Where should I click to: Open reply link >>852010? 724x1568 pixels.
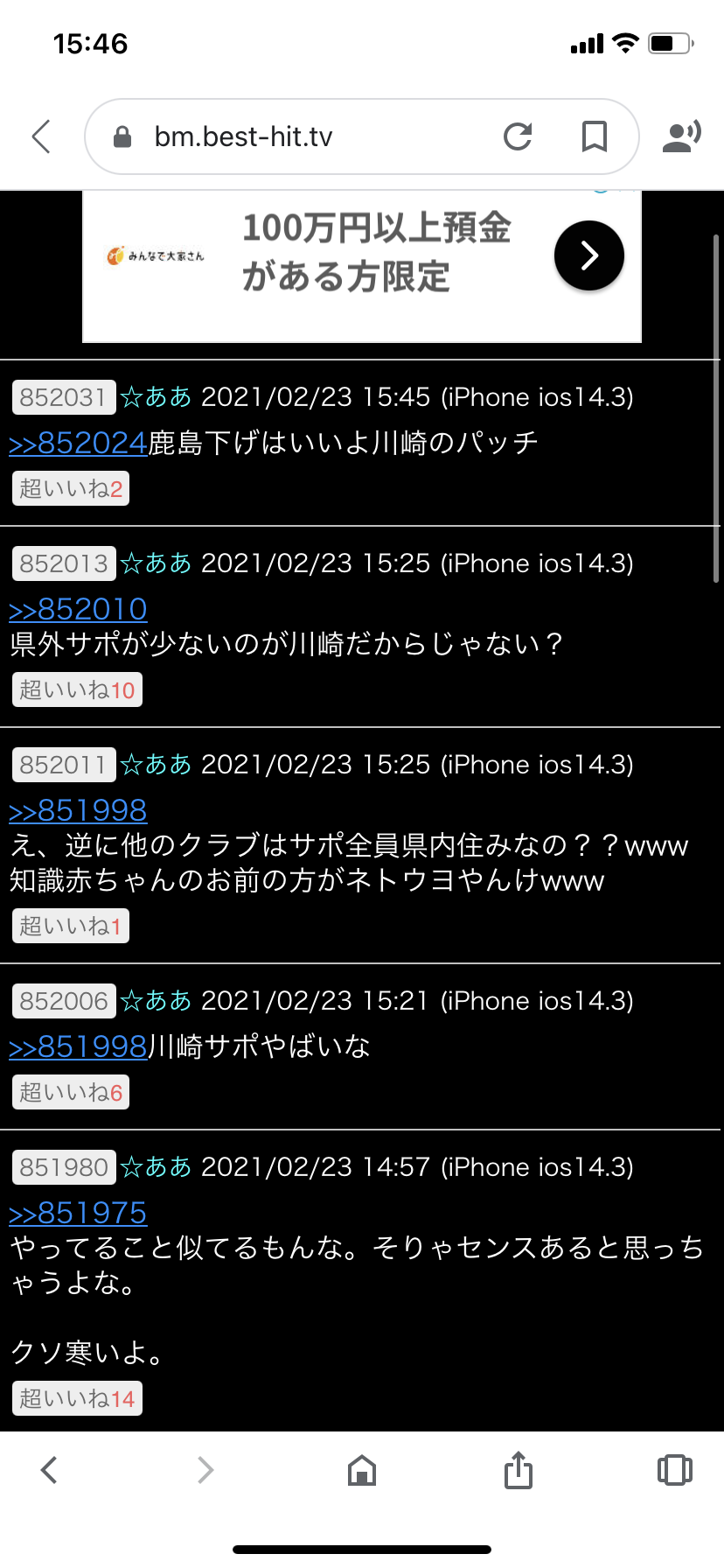coord(78,609)
